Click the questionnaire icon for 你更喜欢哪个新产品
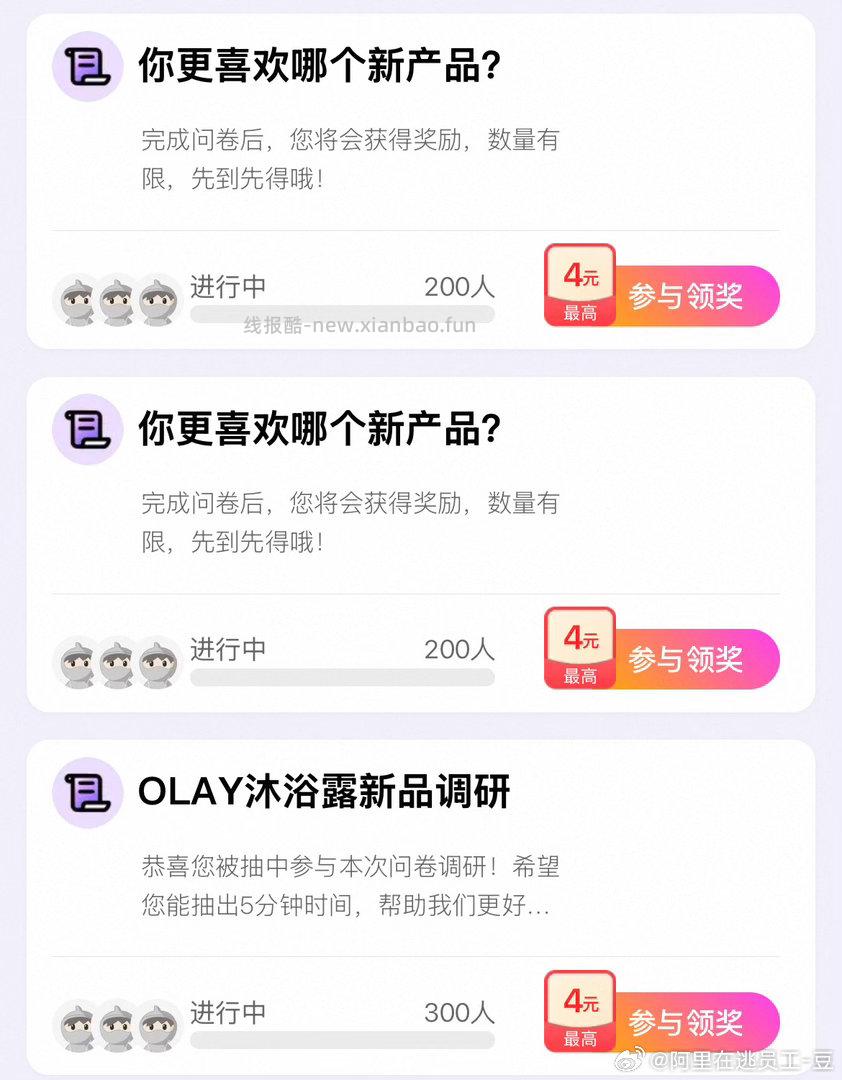Image resolution: width=842 pixels, height=1080 pixels. tap(87, 65)
